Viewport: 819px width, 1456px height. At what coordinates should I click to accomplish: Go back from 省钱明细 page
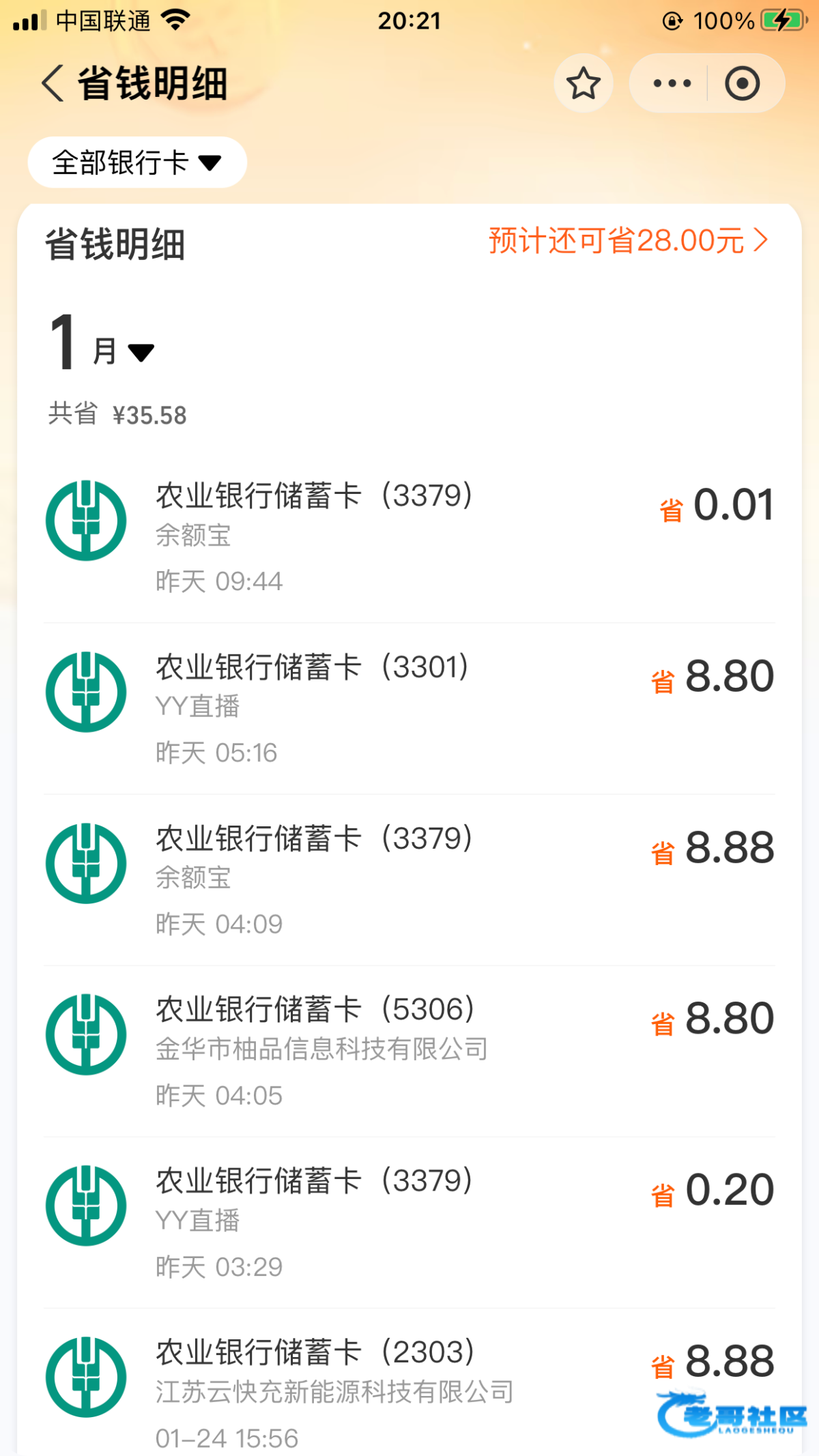tap(53, 84)
